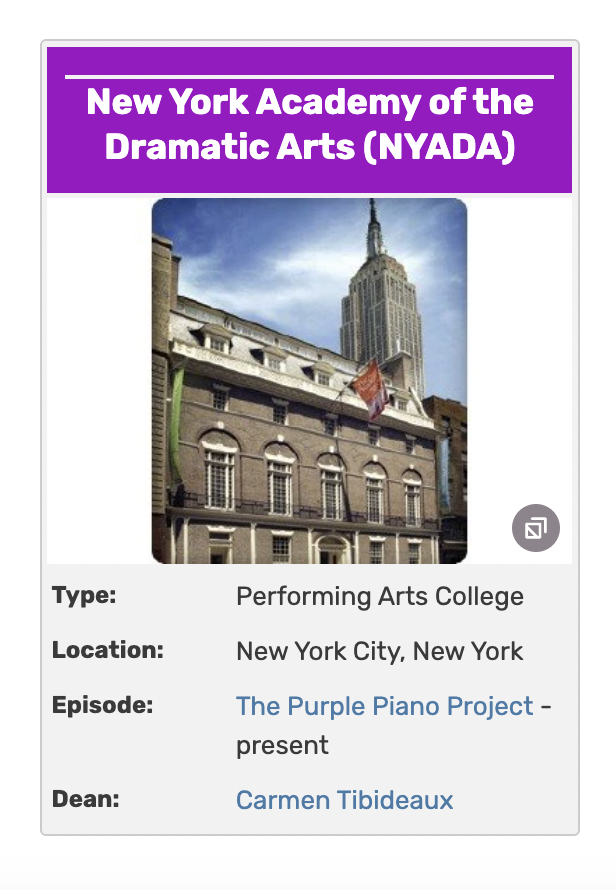View the NYADA building photo

point(309,380)
